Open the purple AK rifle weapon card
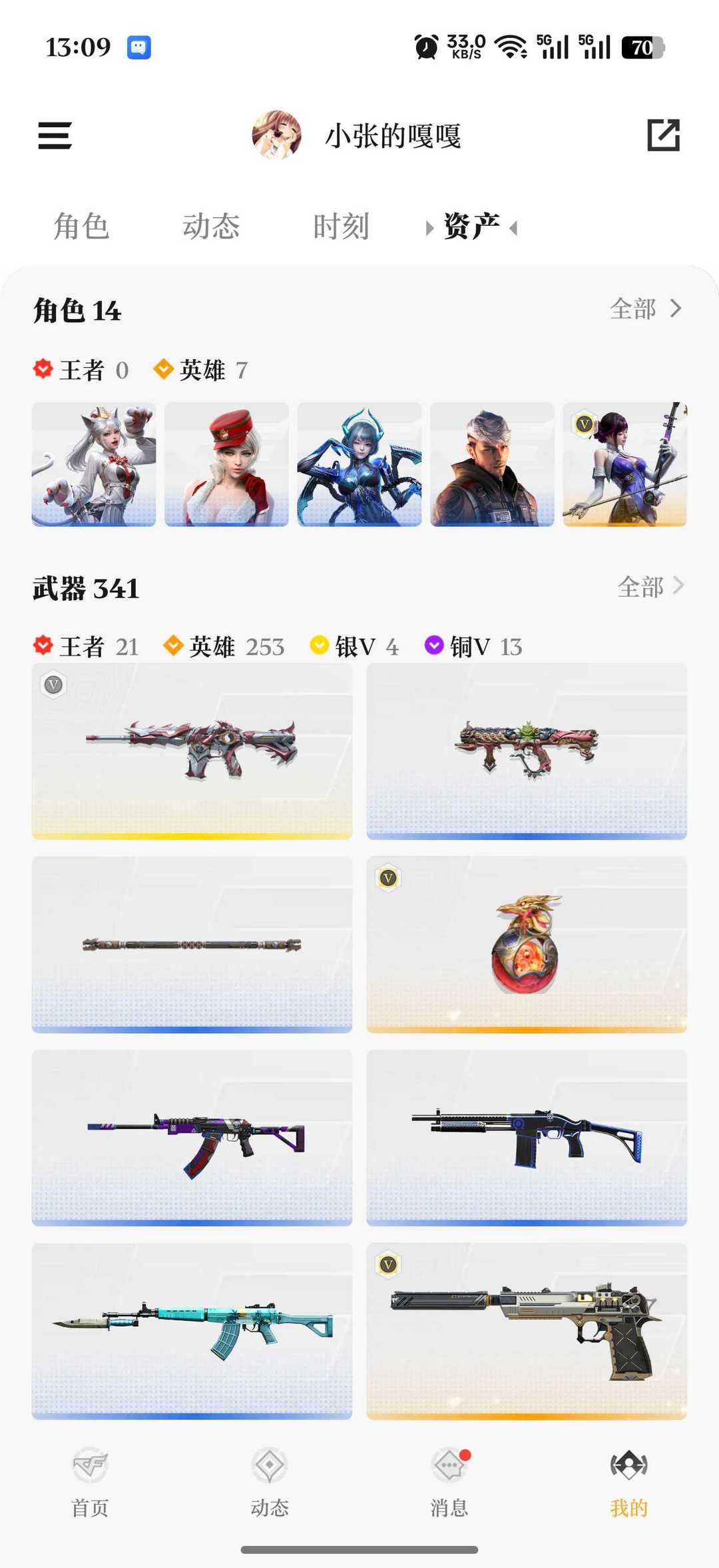Screen dimensions: 719x1568 192,1138
